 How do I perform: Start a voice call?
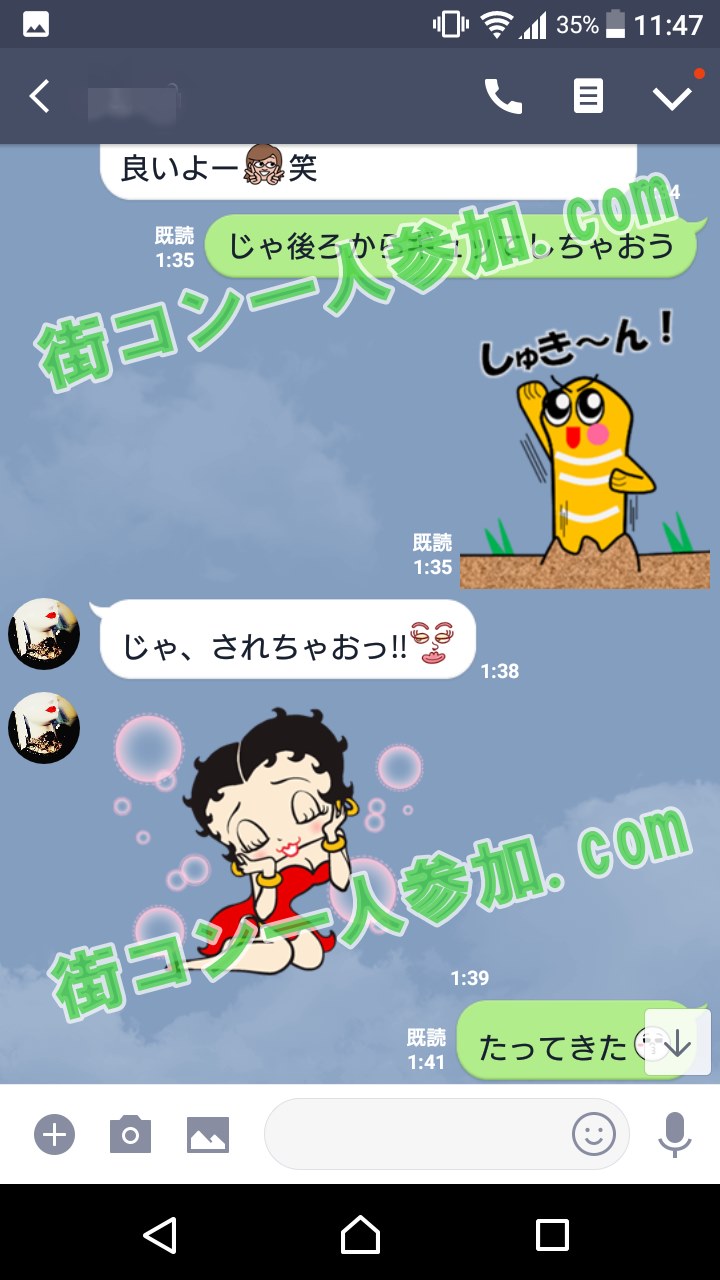[503, 97]
